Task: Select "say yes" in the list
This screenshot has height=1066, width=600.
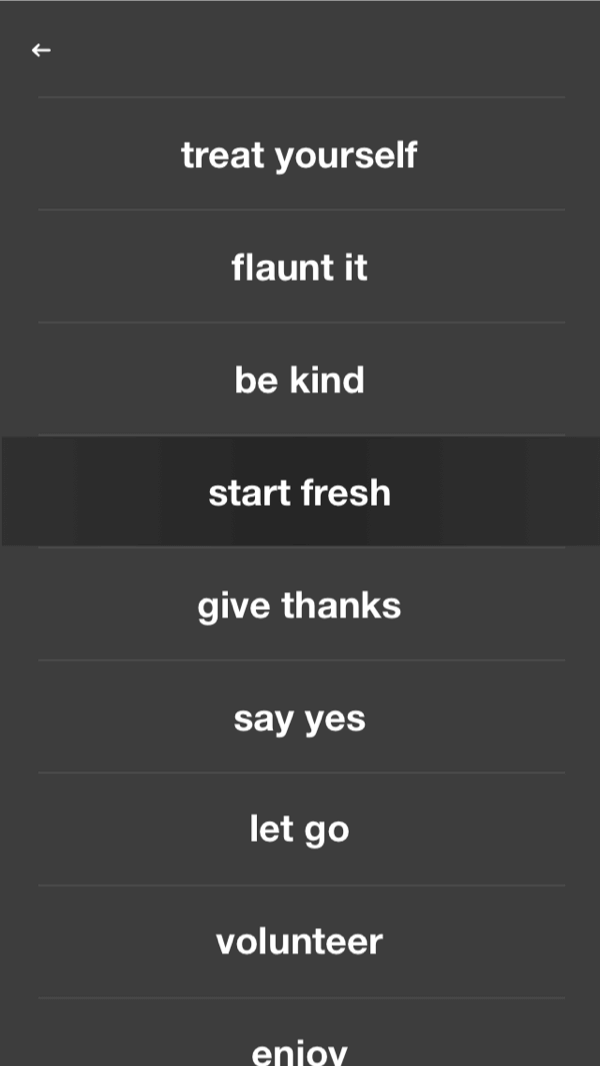Action: (299, 718)
